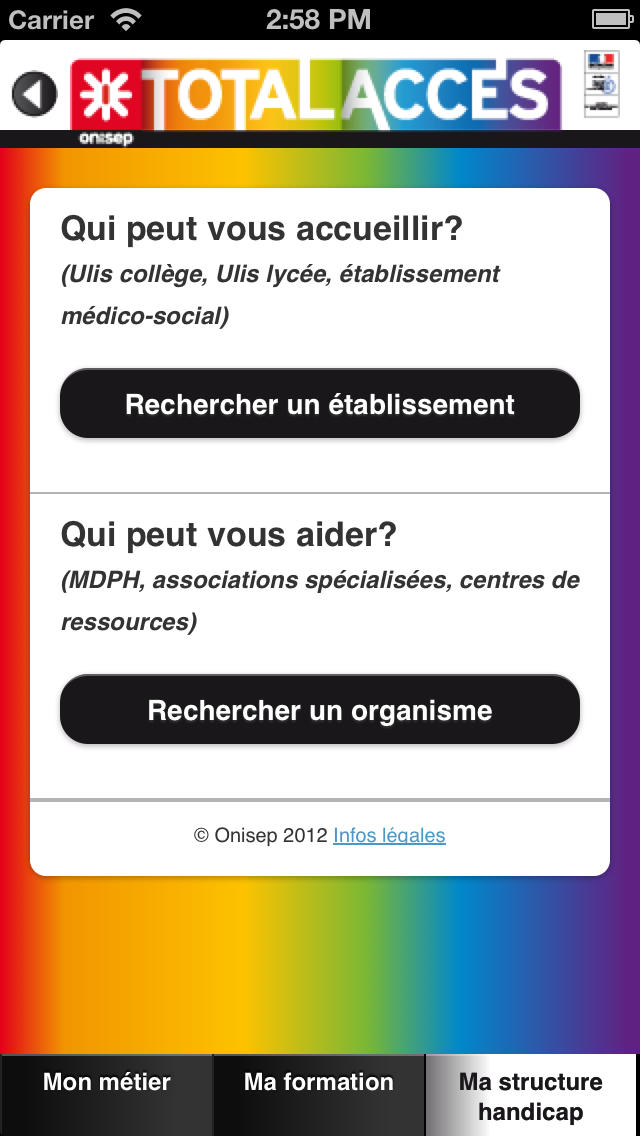Tap Rechercher un établissement button

click(320, 404)
